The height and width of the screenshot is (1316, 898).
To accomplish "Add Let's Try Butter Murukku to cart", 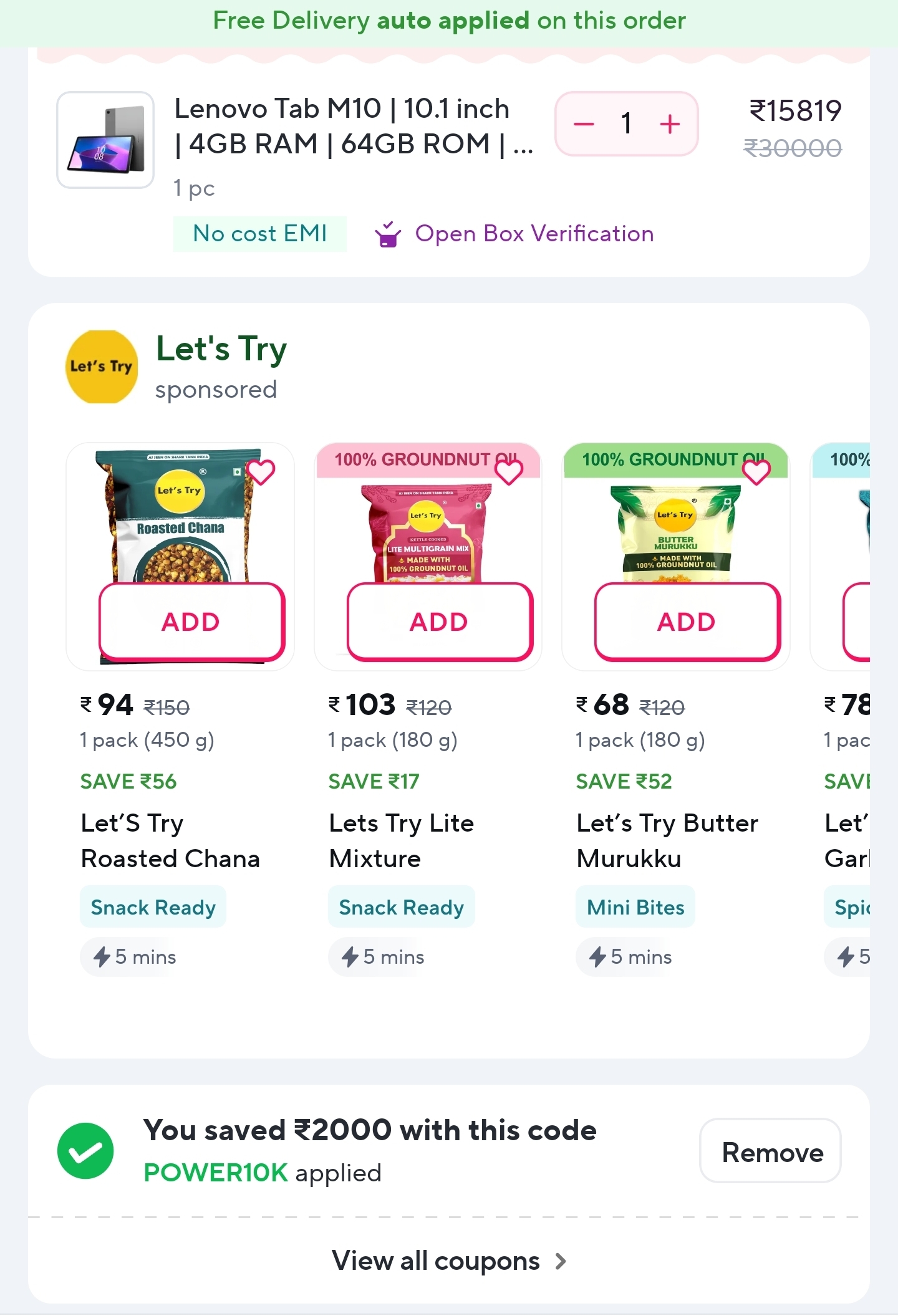I will [687, 622].
